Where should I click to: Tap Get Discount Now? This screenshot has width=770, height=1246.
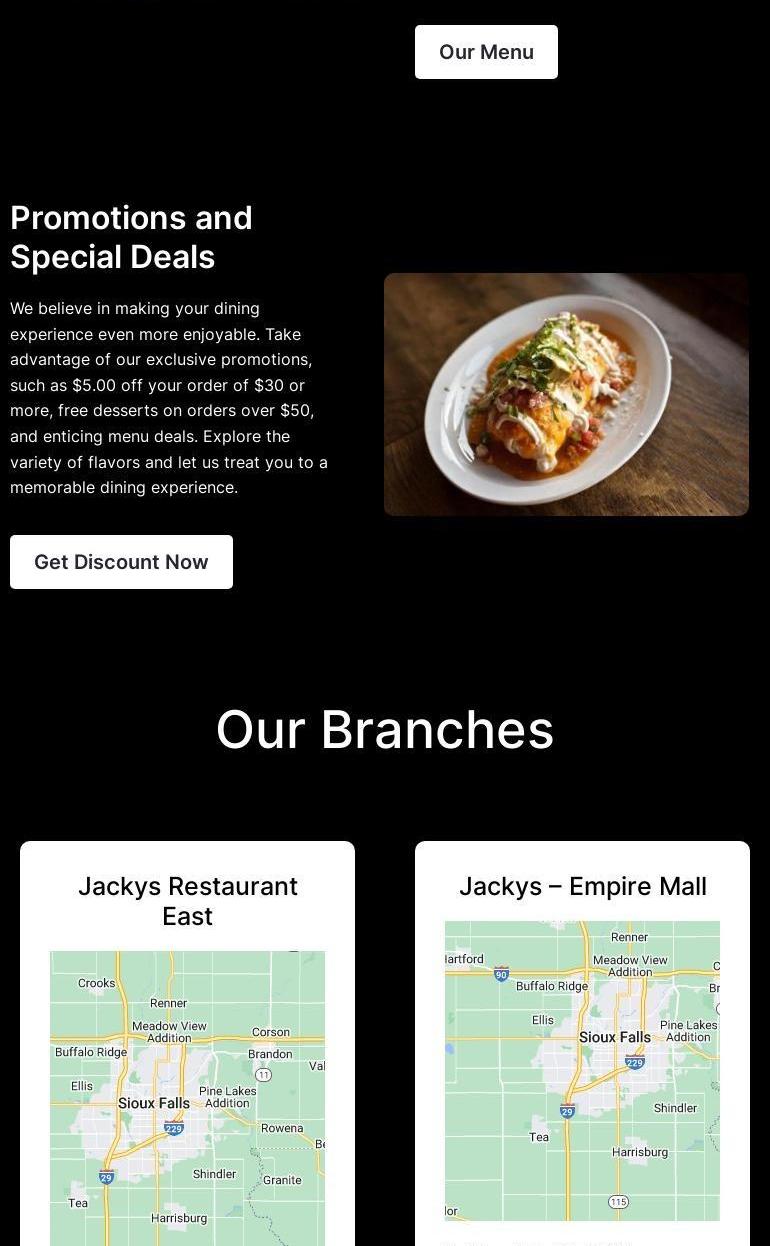point(121,562)
